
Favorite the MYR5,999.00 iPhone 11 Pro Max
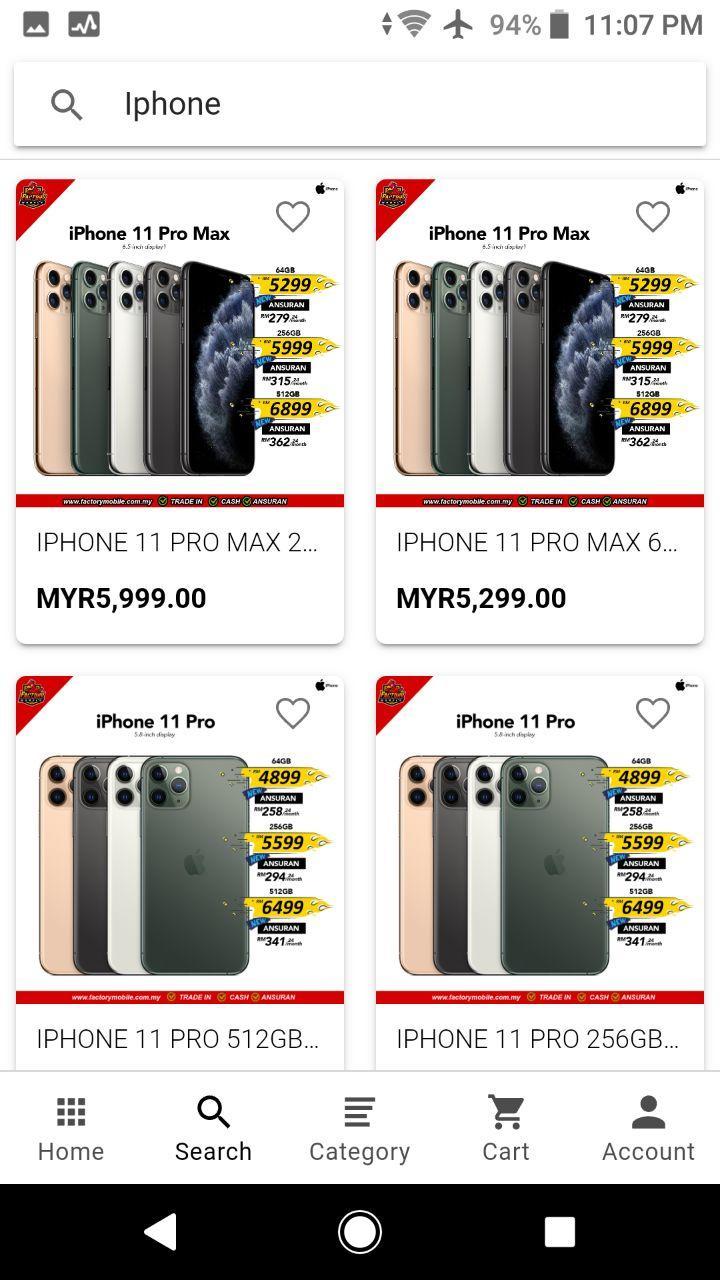[x=293, y=216]
